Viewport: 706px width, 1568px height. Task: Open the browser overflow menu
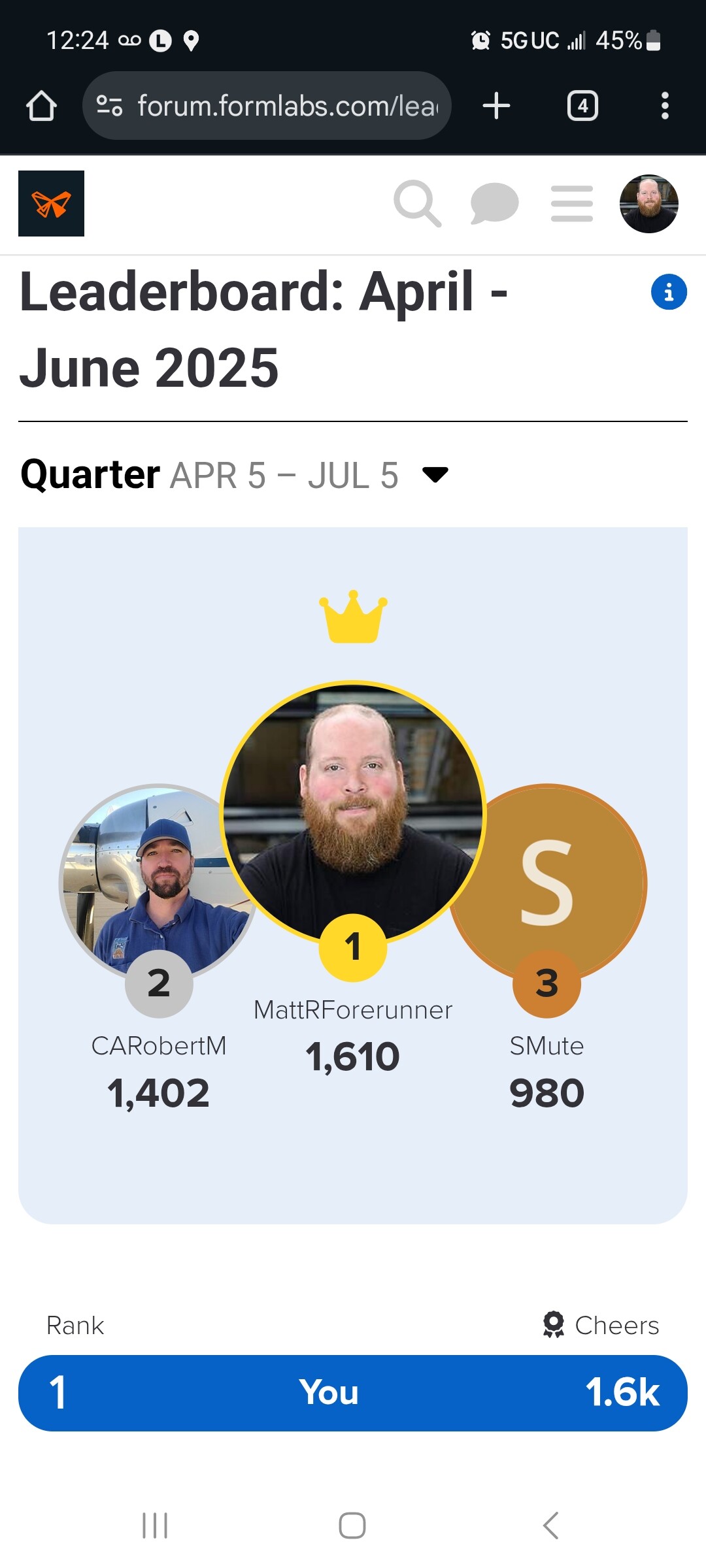[665, 106]
